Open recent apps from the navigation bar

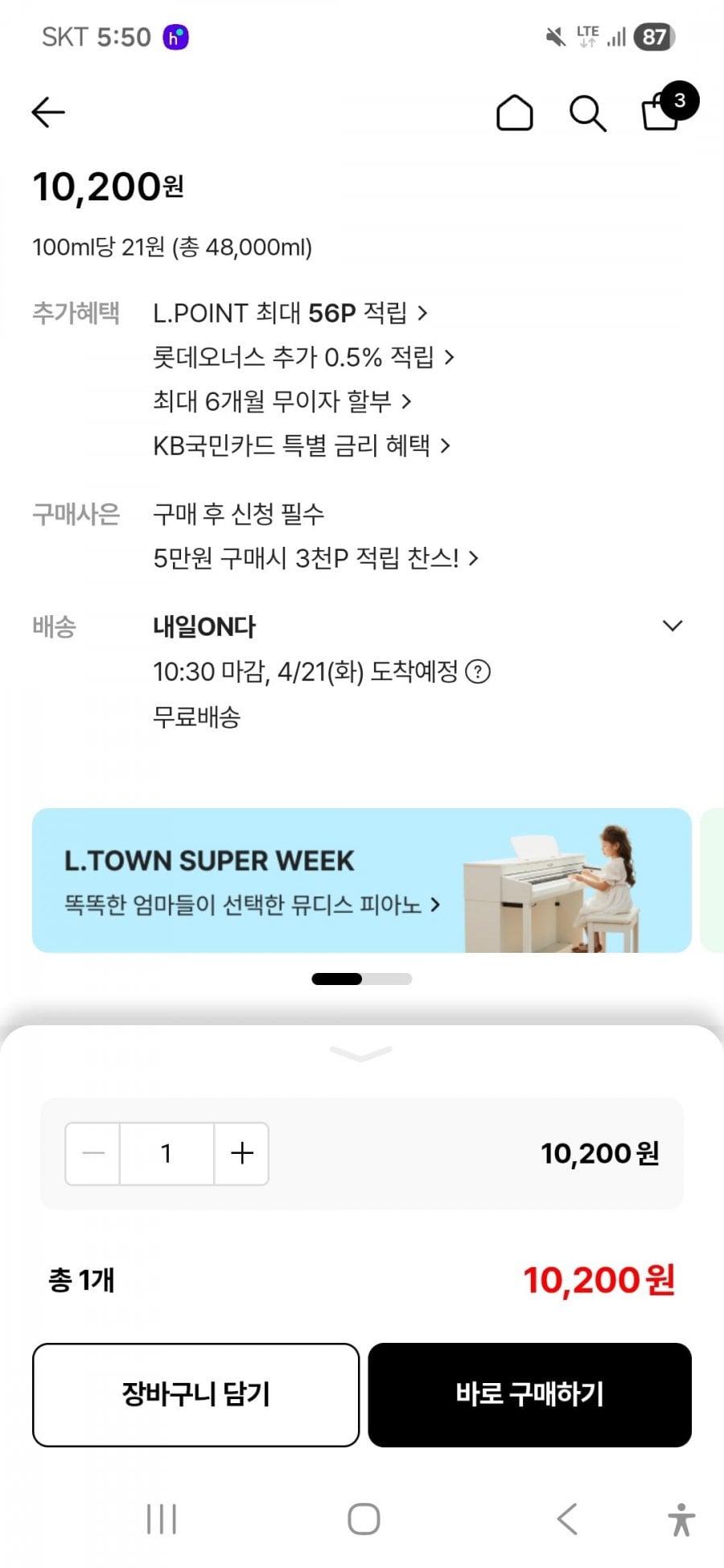tap(162, 1520)
